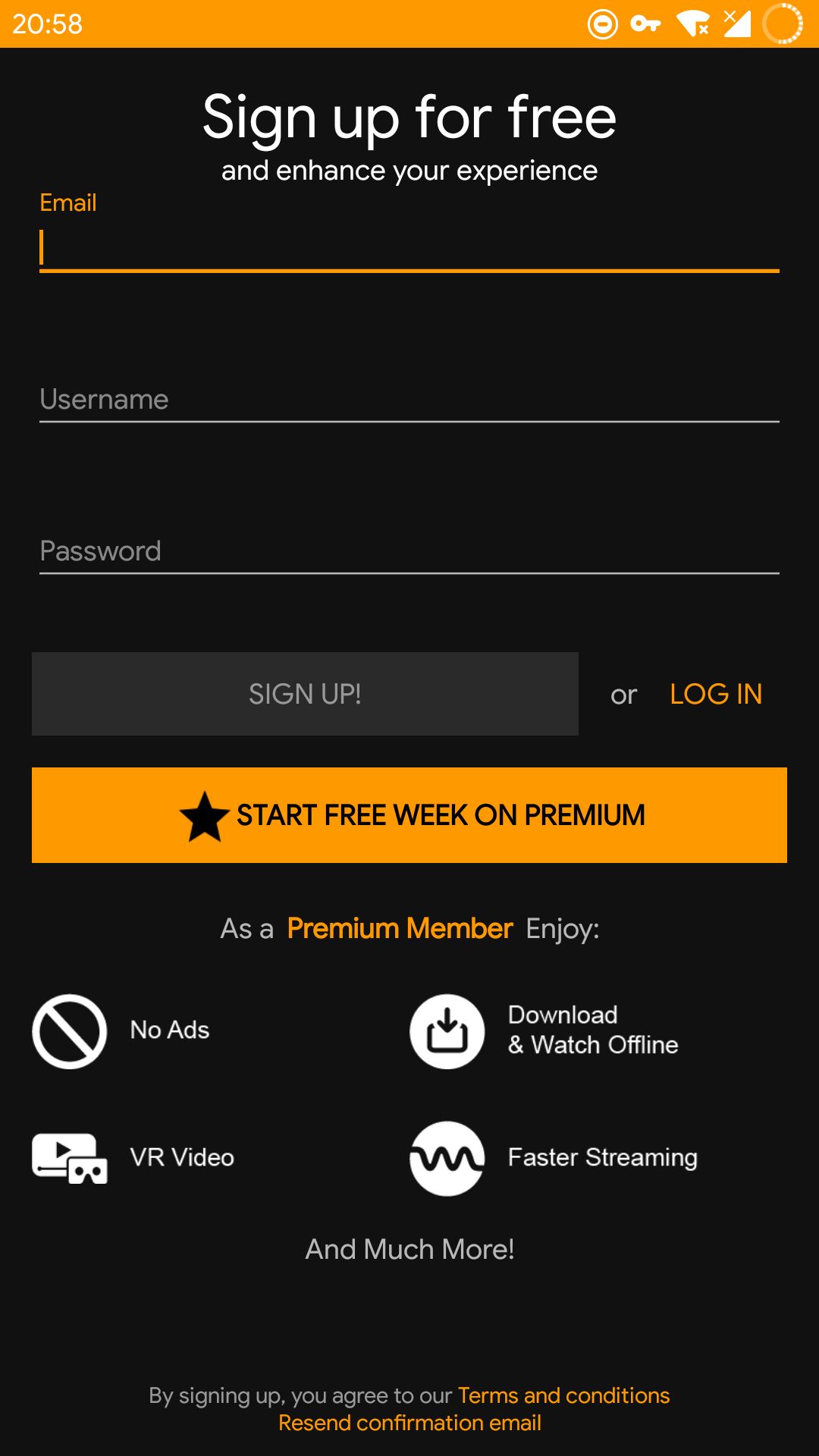Start free week on Premium

[409, 815]
